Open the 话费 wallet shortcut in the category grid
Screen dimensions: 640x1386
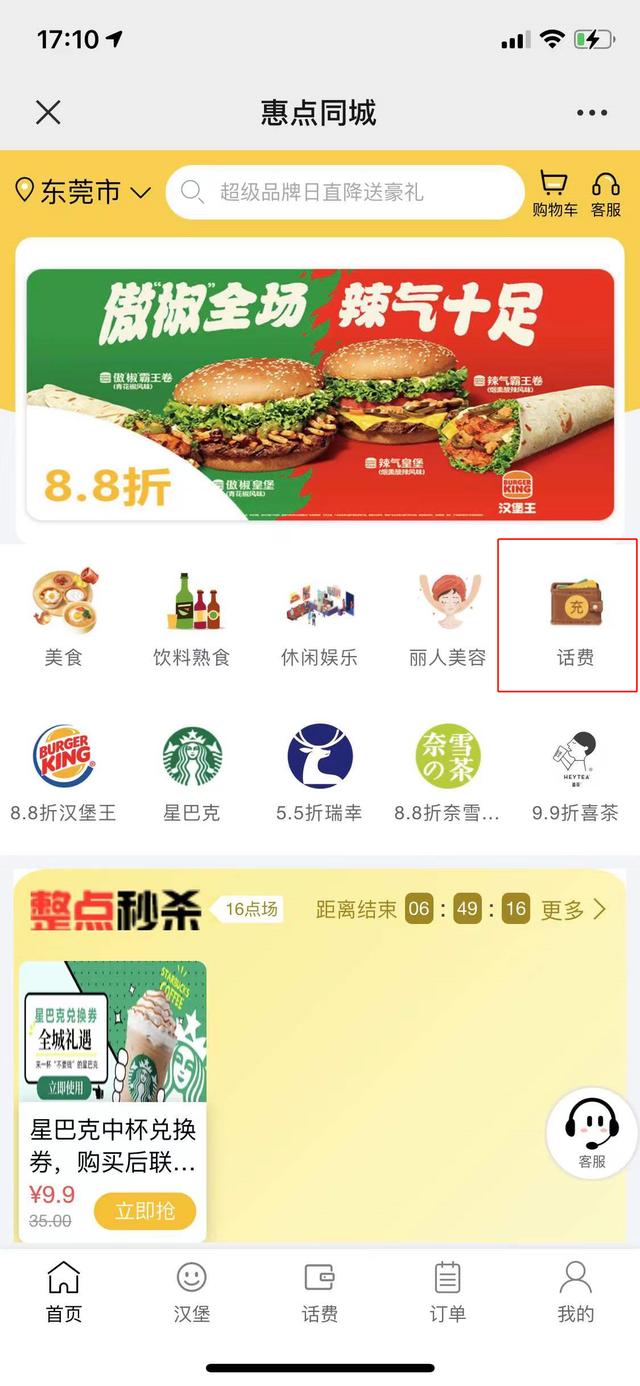pos(575,615)
